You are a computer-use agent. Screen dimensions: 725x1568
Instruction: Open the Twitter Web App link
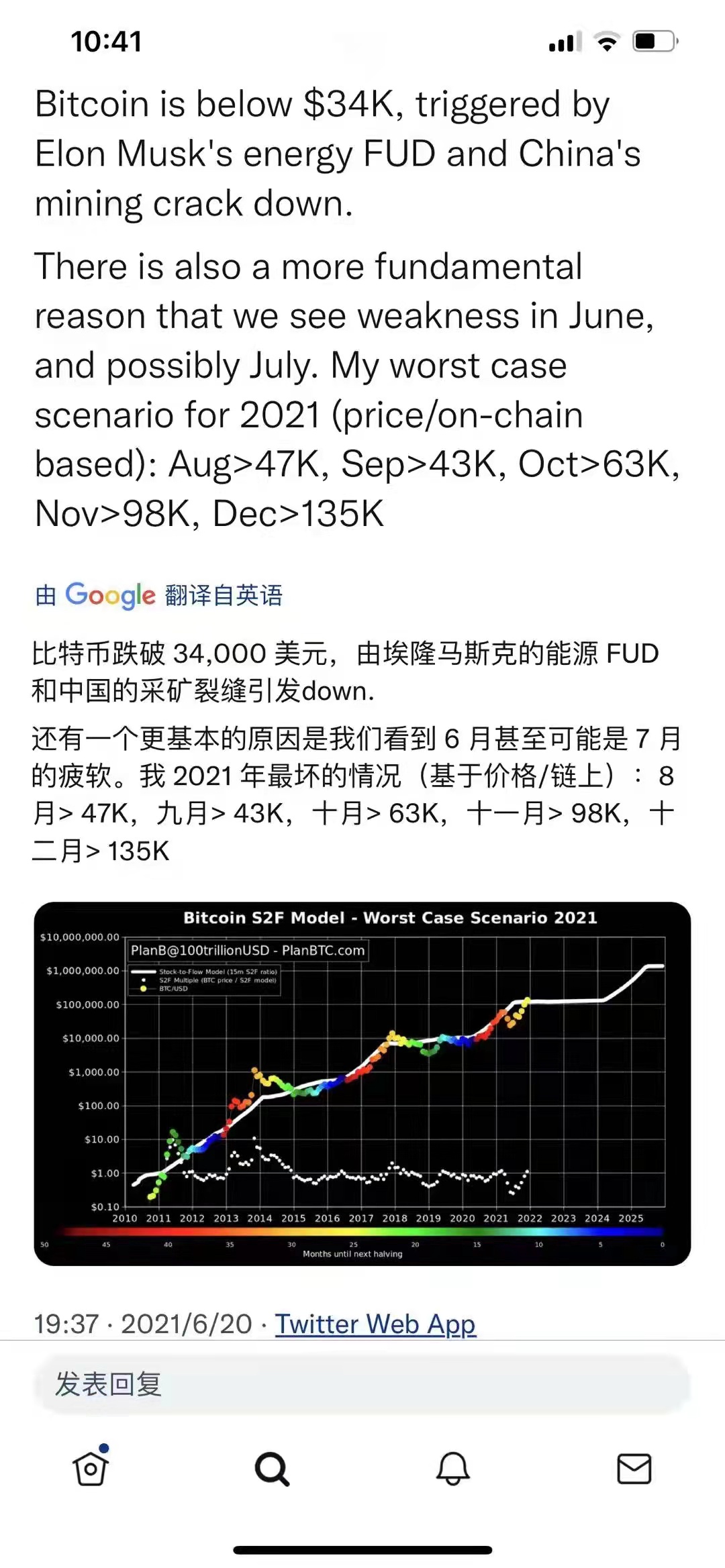(375, 1324)
